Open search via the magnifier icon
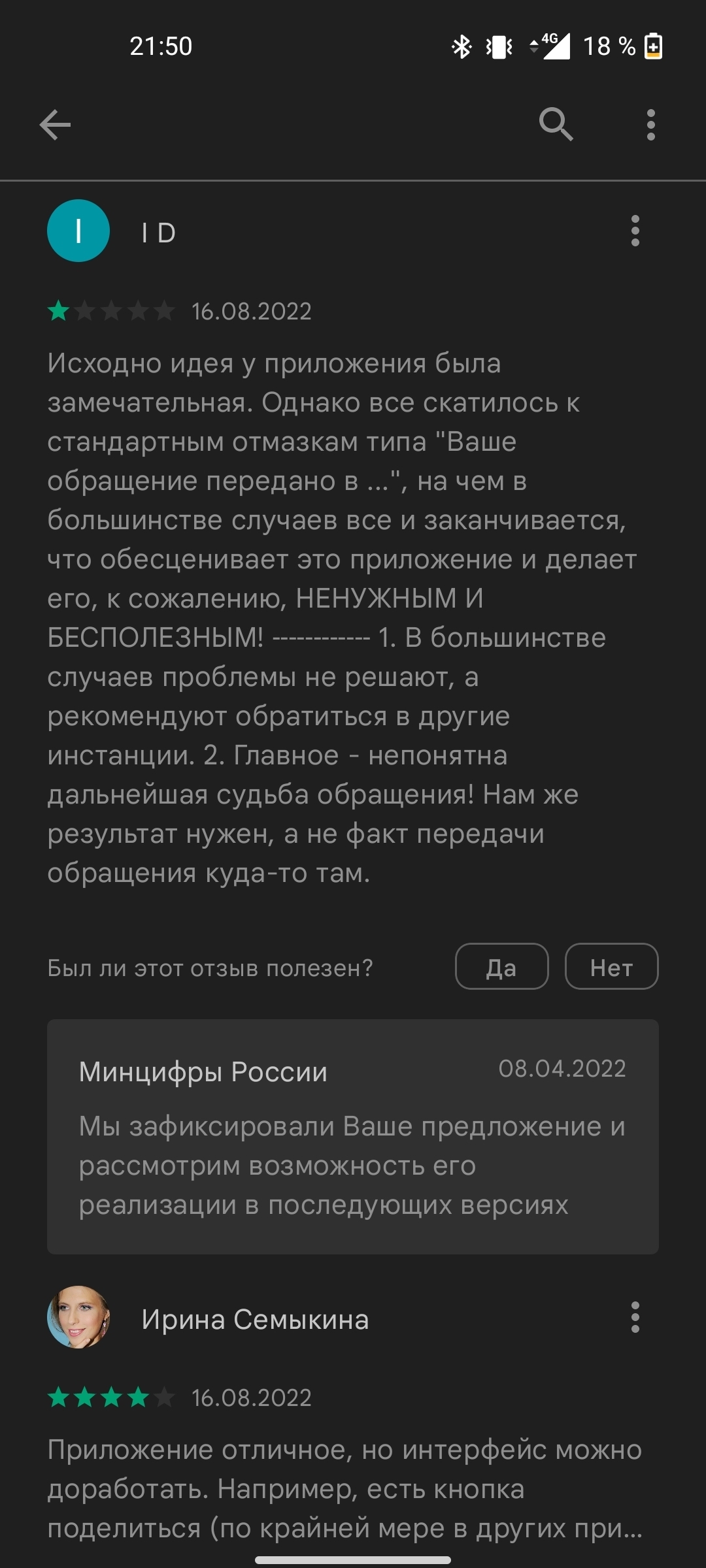 [556, 124]
